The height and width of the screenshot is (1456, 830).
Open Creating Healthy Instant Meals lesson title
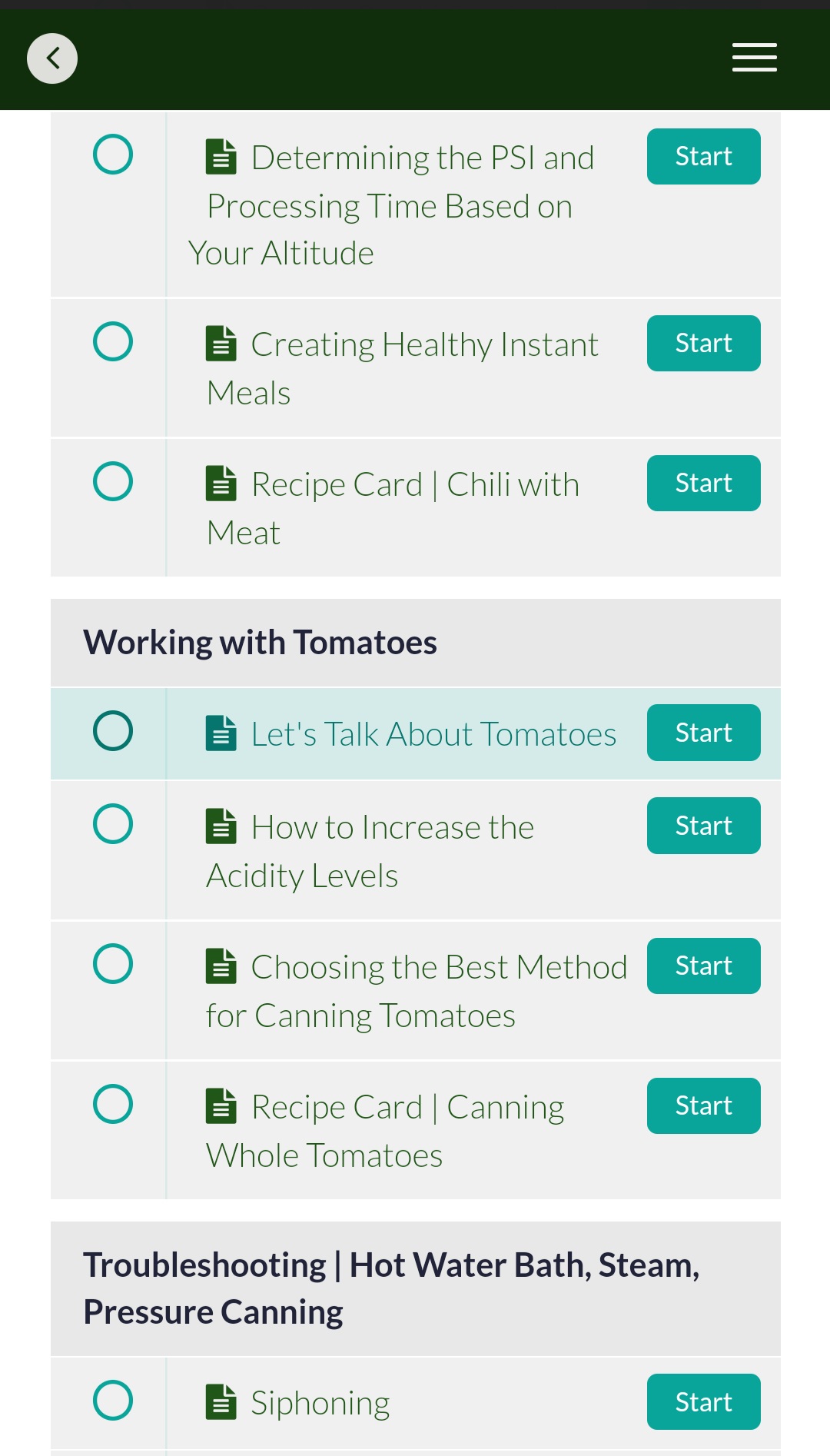[x=403, y=368]
